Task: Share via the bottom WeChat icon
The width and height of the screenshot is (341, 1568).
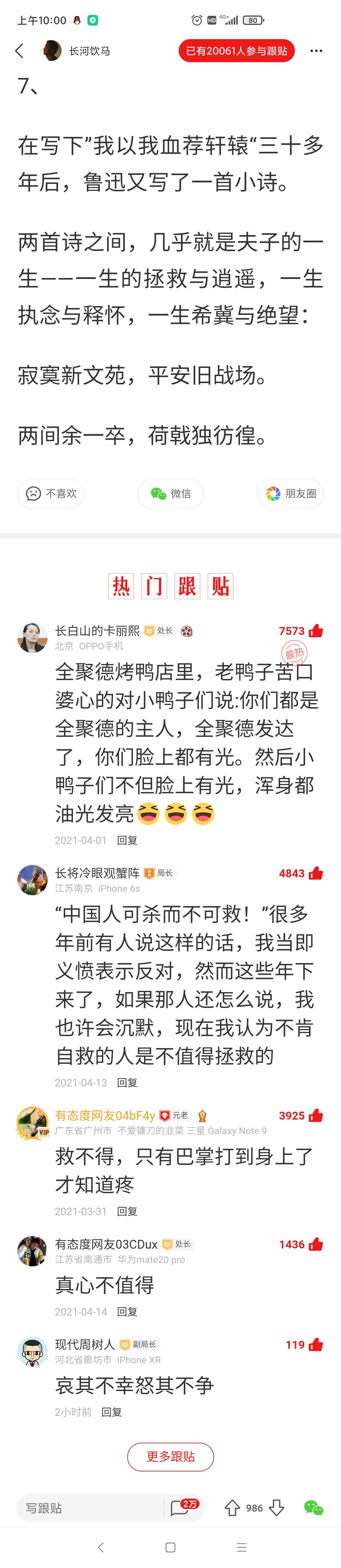Action: tap(313, 1507)
